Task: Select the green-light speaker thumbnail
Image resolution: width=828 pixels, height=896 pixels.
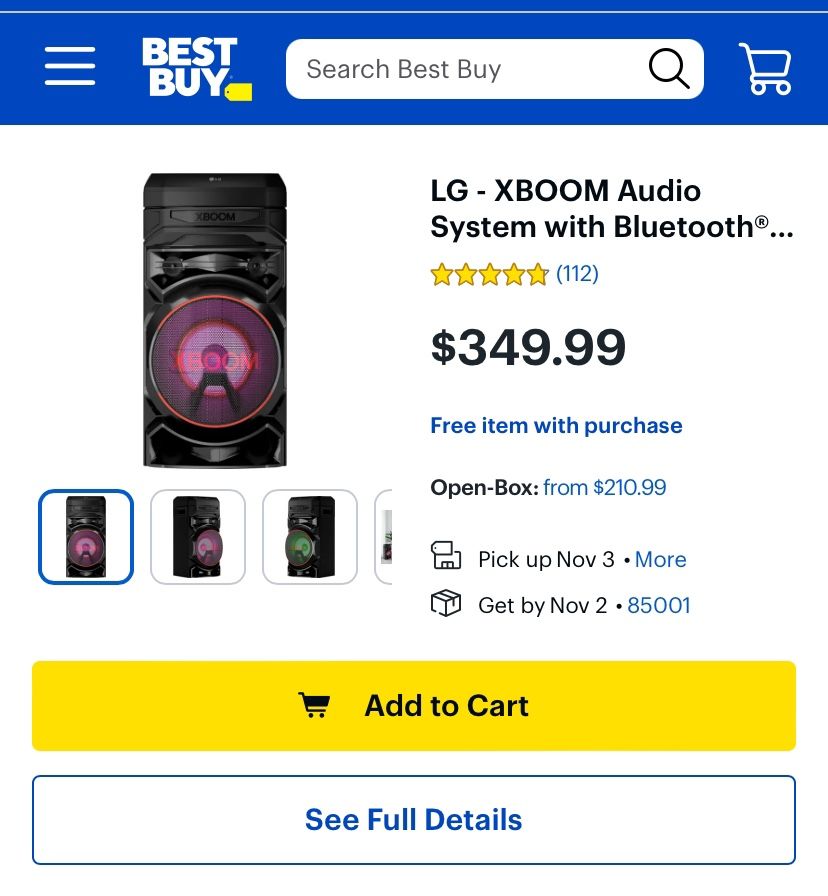Action: coord(310,537)
